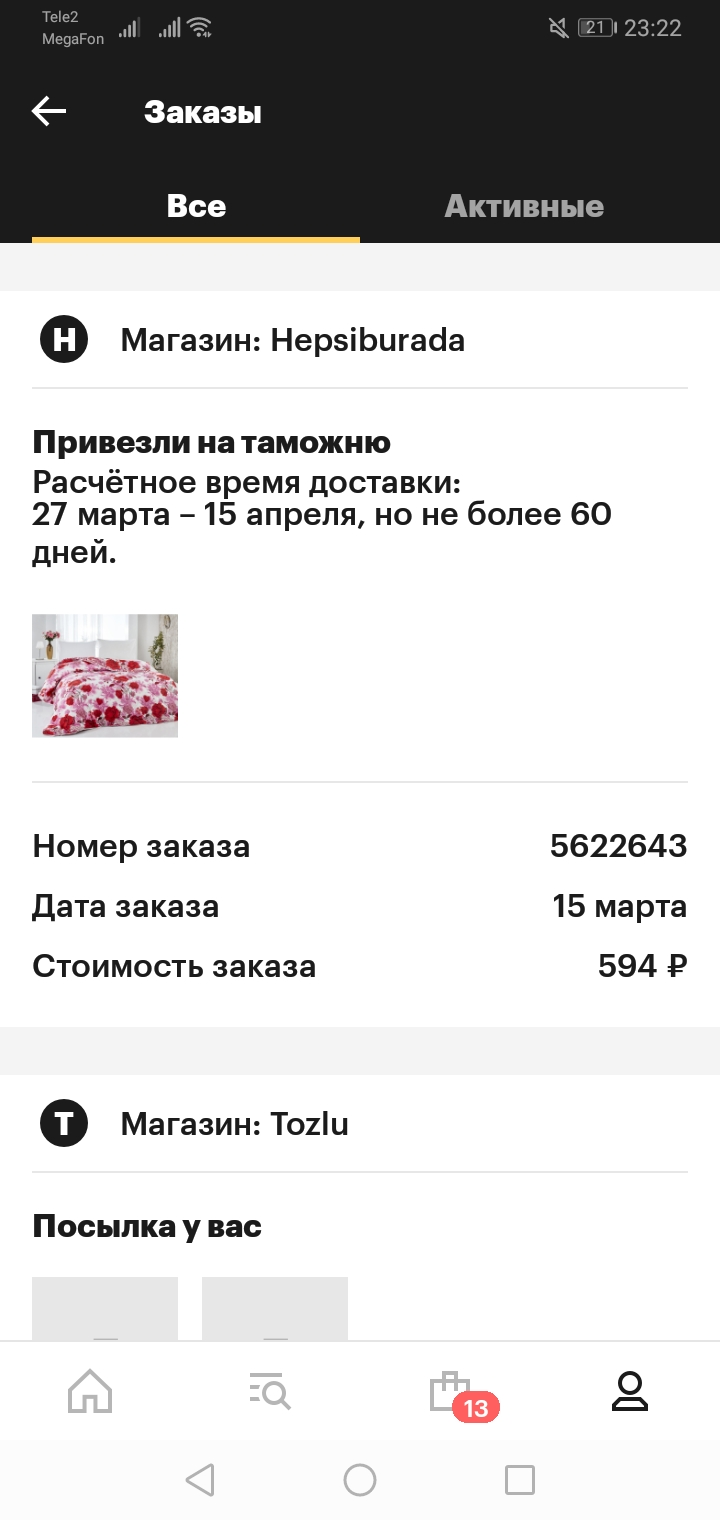Open the Tozlu store header
720x1520 pixels.
pyautogui.click(x=360, y=1124)
